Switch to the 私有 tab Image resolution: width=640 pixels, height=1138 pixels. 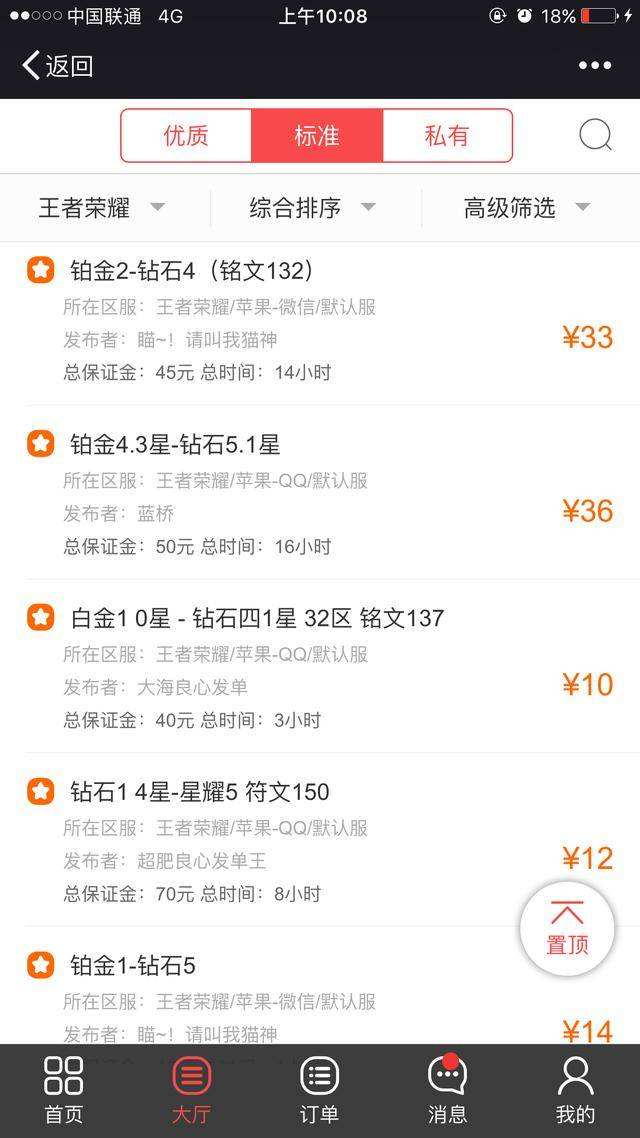coord(447,136)
